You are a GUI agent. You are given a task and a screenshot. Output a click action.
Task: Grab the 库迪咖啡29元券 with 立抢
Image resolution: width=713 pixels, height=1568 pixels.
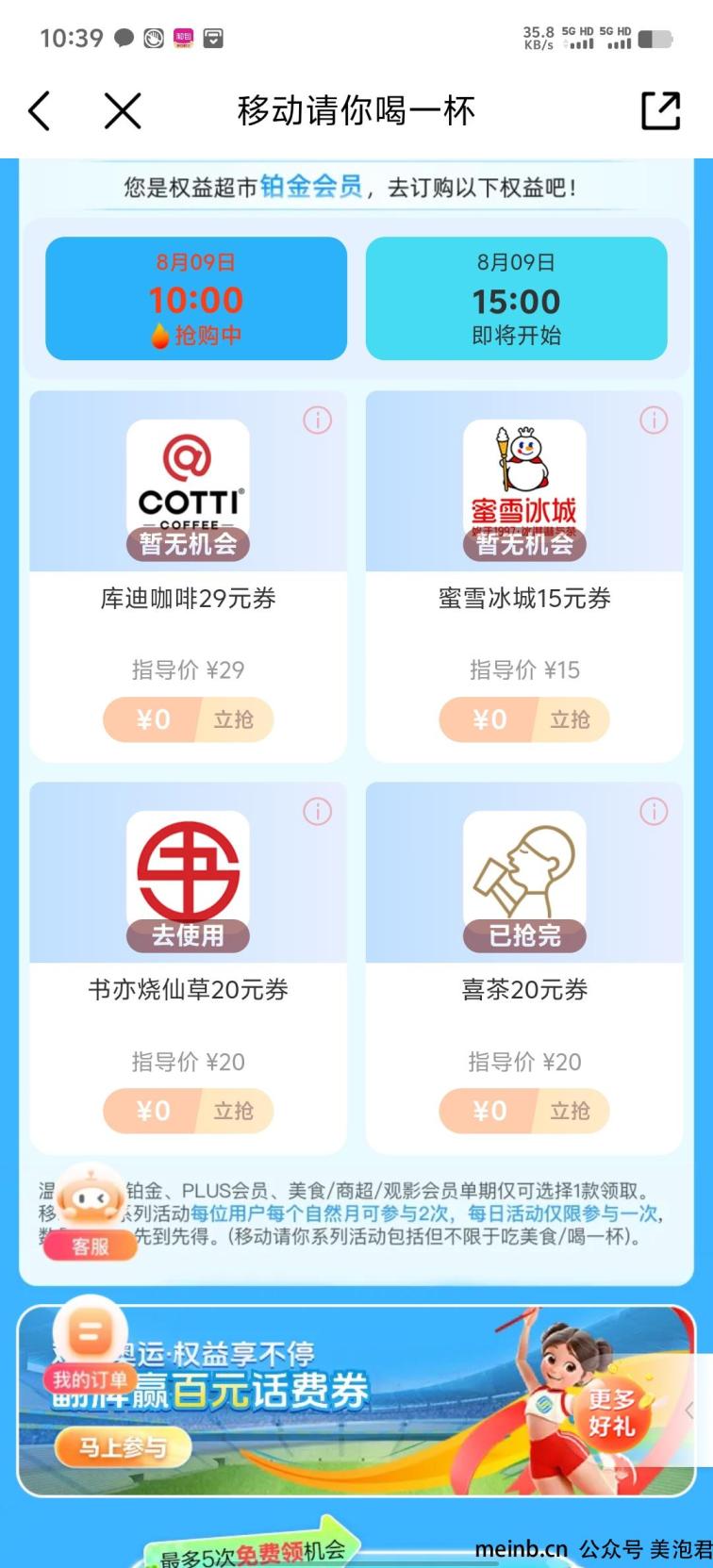point(232,720)
